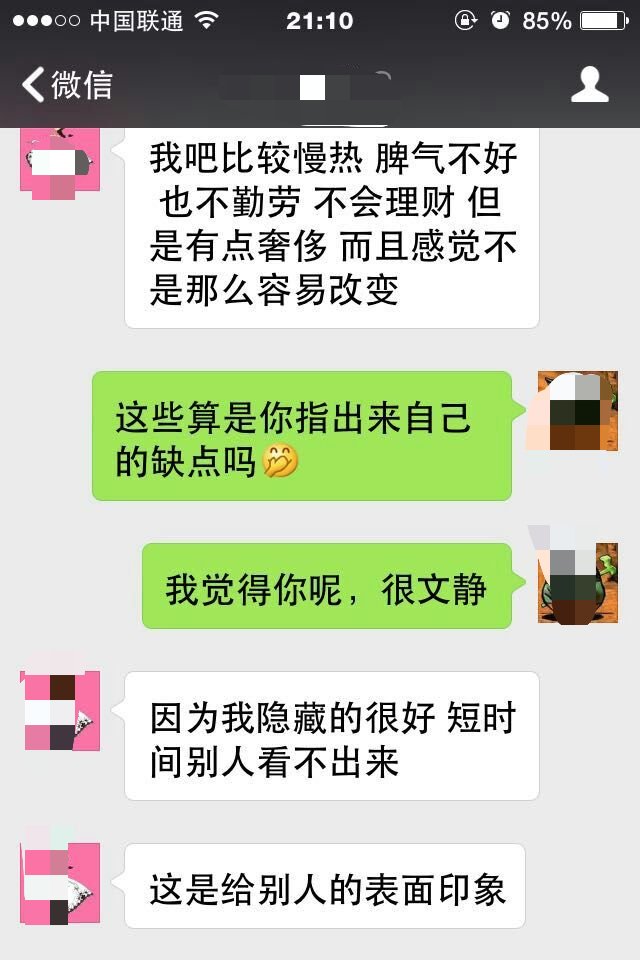Go back to the 微信 chat list

pyautogui.click(x=66, y=85)
